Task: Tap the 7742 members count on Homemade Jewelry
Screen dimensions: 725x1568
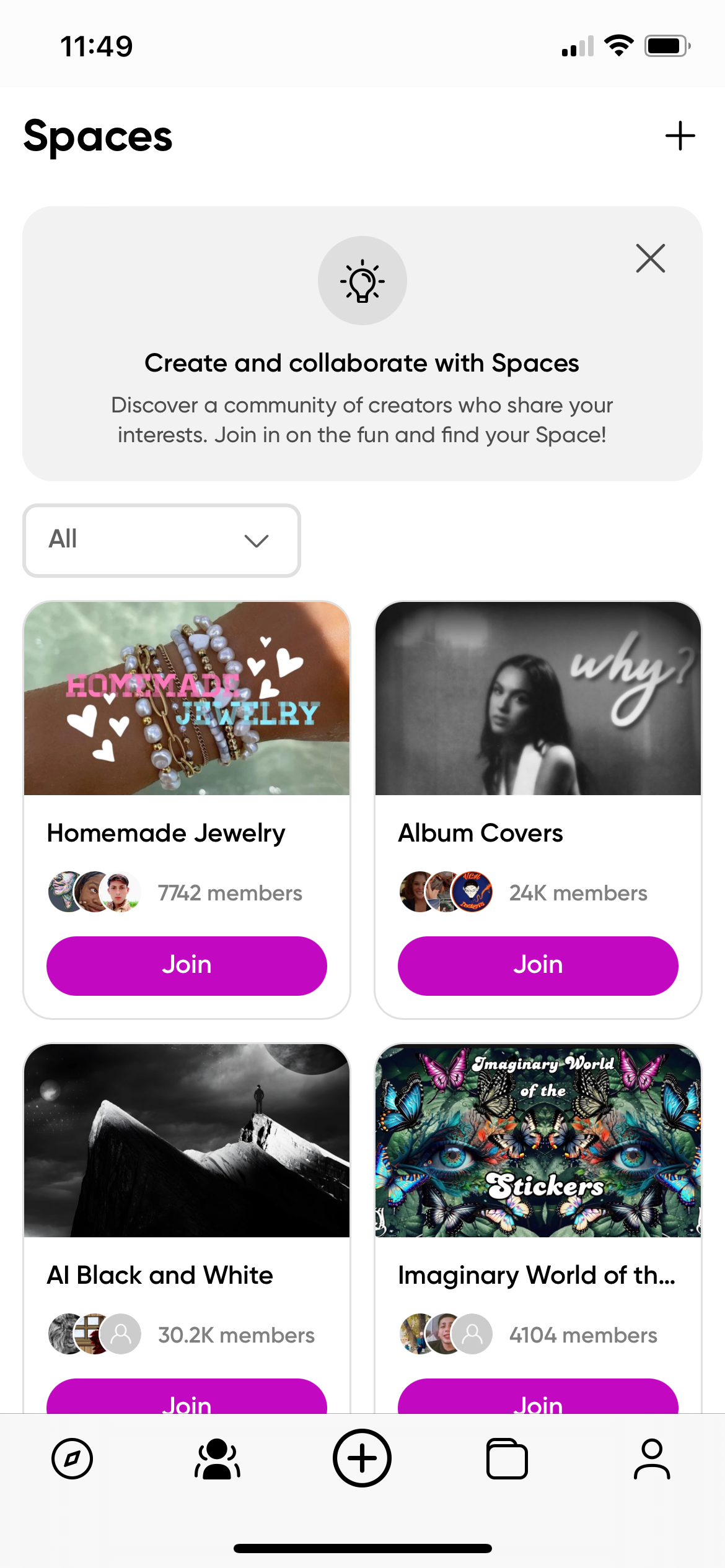Action: pyautogui.click(x=230, y=892)
